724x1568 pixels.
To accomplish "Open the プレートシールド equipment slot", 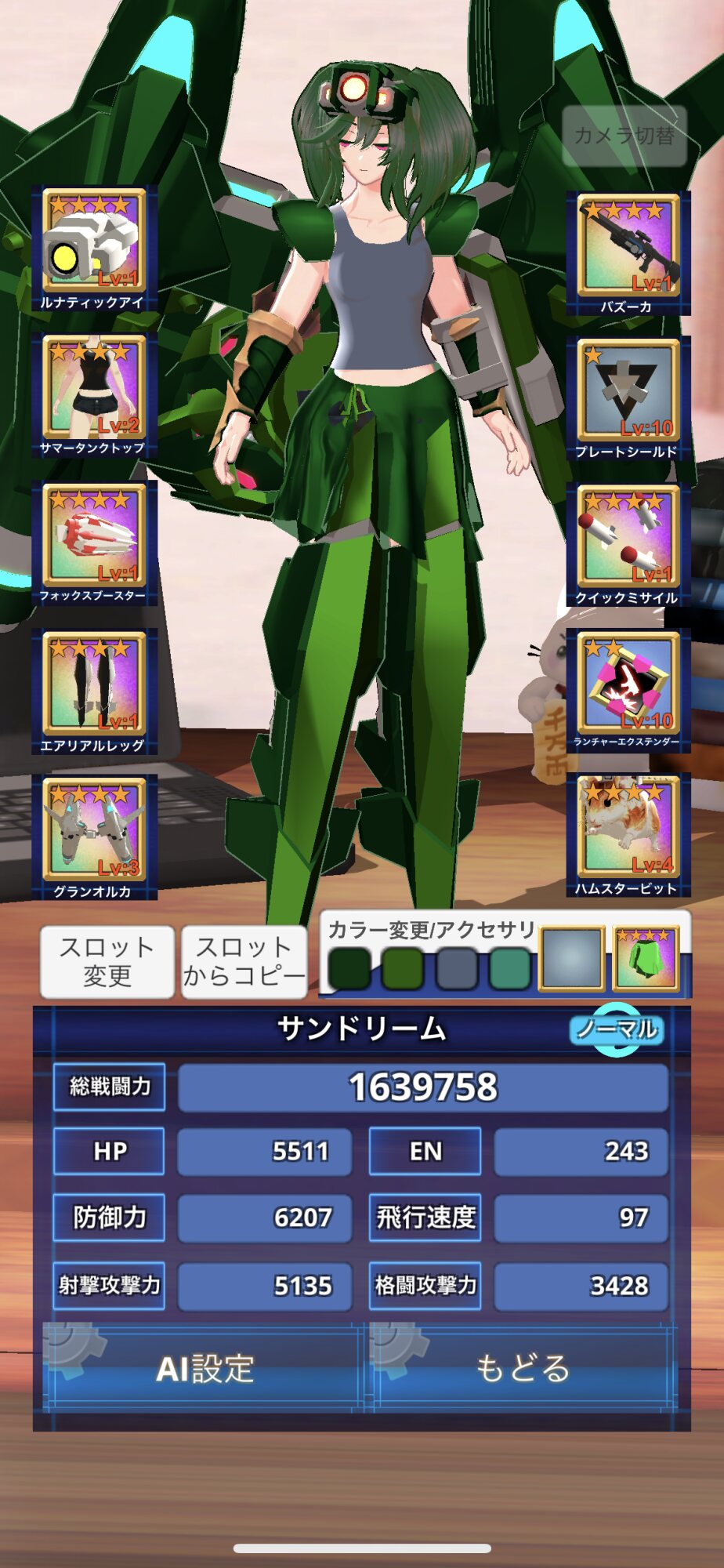I will tap(628, 399).
